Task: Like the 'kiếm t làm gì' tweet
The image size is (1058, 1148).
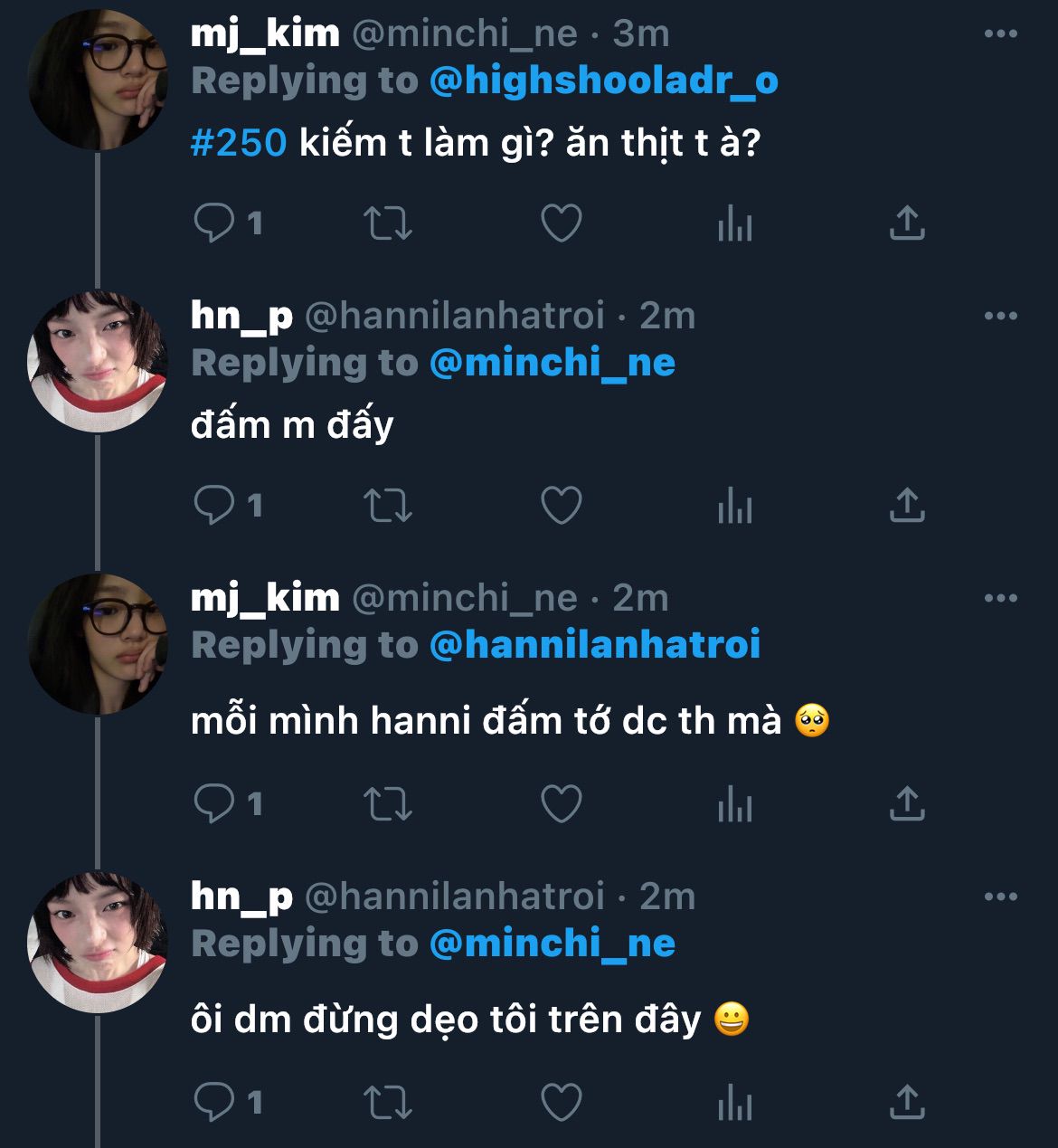Action: click(x=561, y=223)
